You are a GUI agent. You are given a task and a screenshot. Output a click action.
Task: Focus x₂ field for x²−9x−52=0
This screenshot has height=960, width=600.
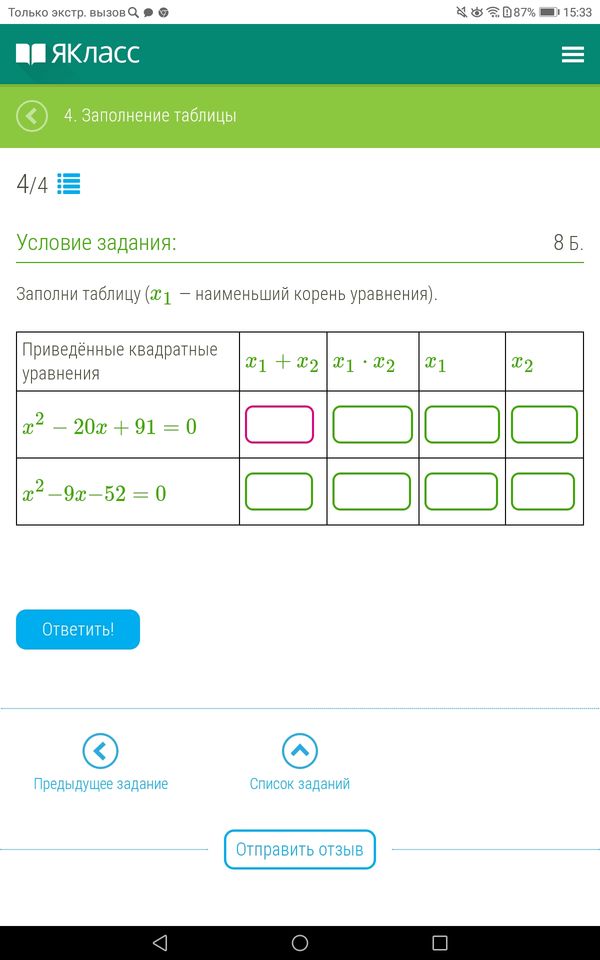coord(543,491)
